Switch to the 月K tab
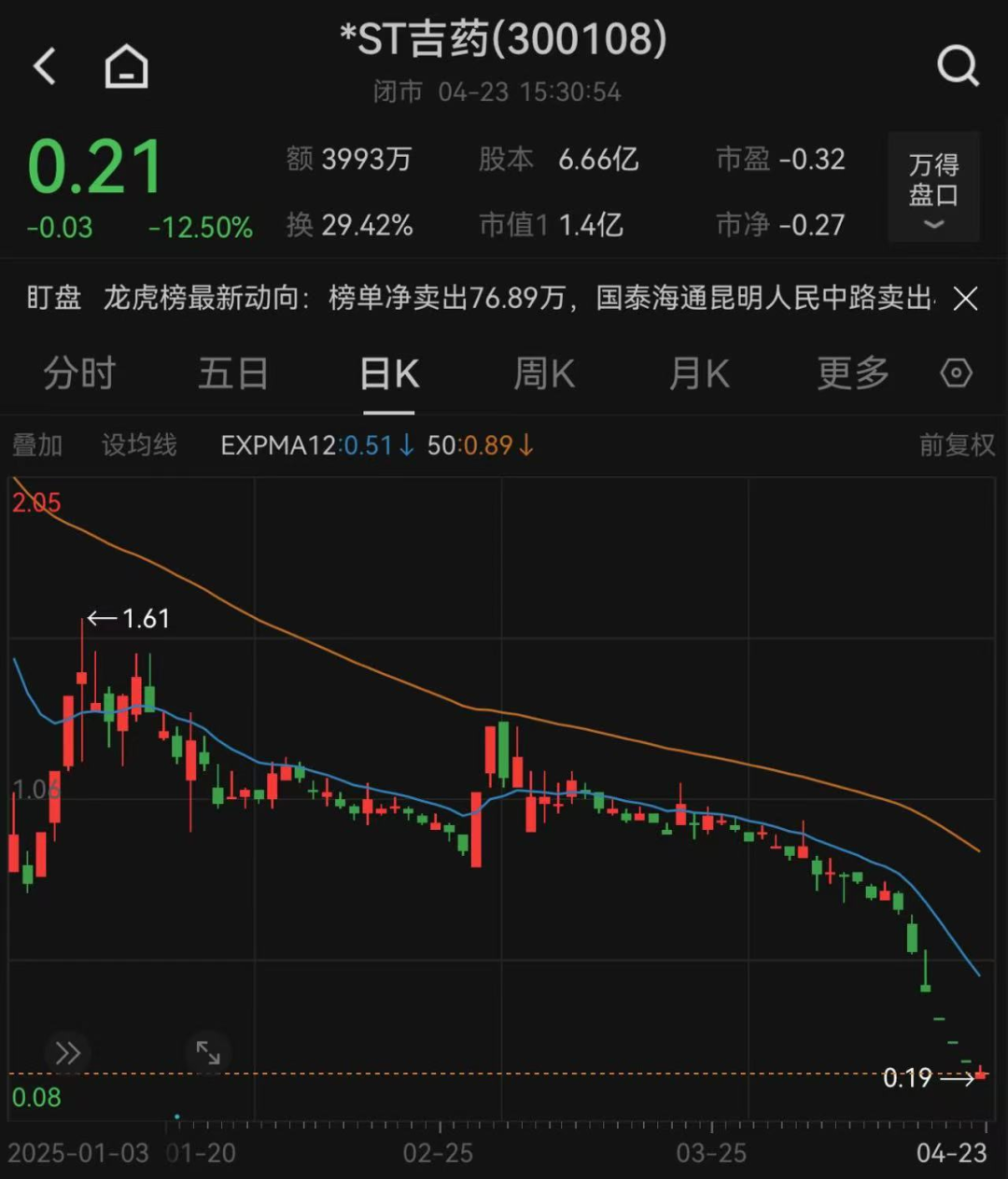This screenshot has height=1179, width=1008. [x=699, y=374]
